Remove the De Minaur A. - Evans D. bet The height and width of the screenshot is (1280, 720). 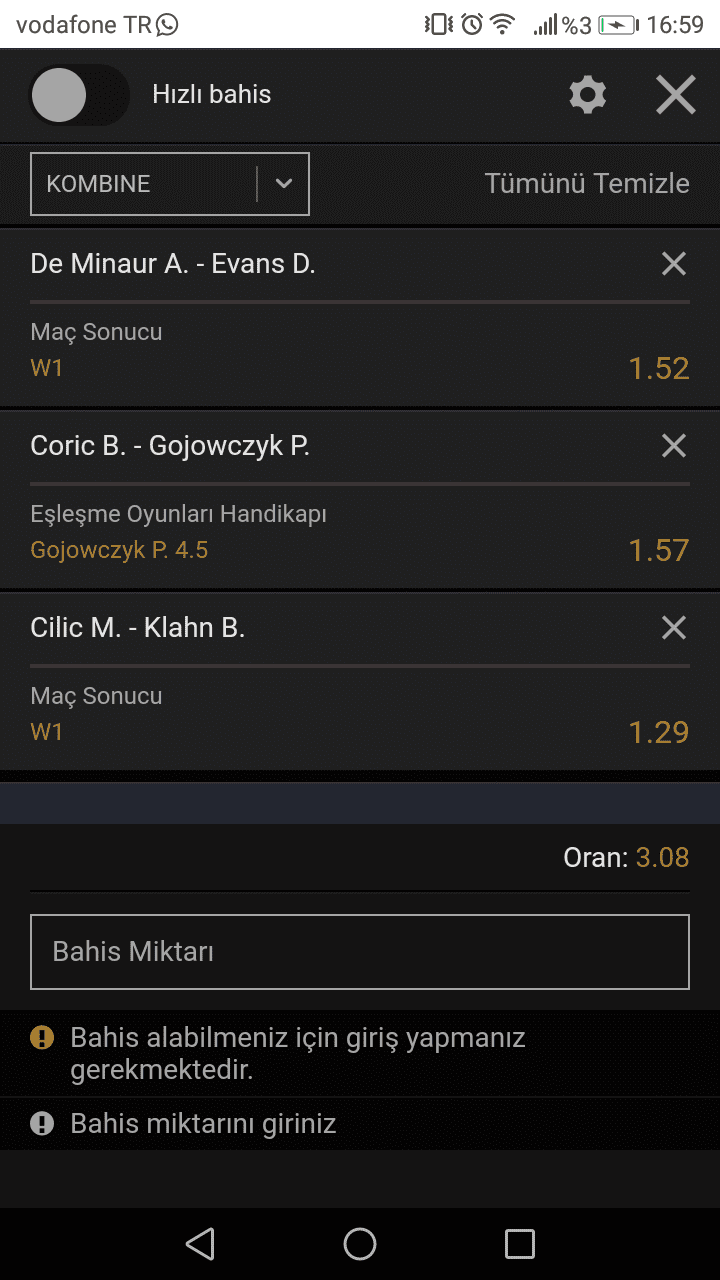(x=674, y=264)
